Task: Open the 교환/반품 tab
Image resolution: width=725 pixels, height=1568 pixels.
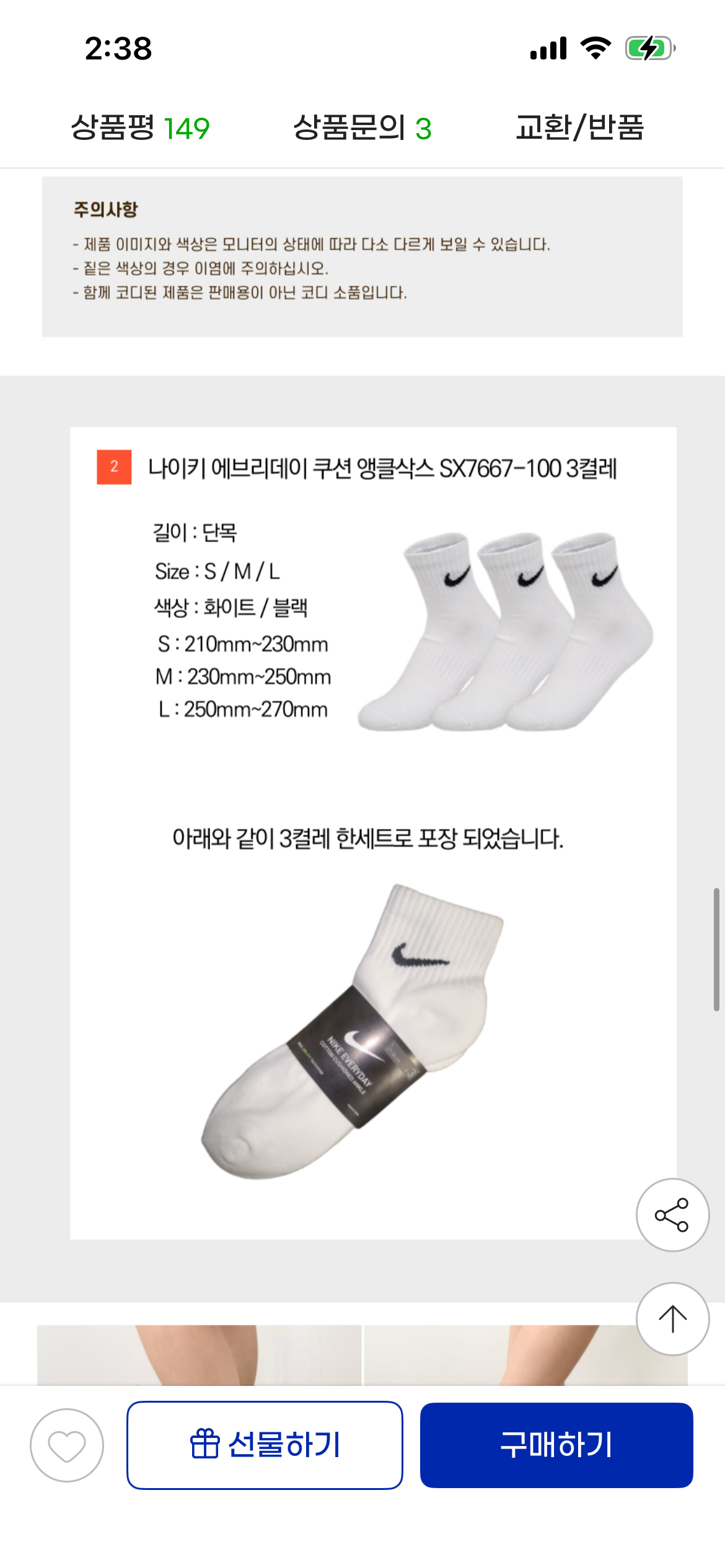Action: 579,128
